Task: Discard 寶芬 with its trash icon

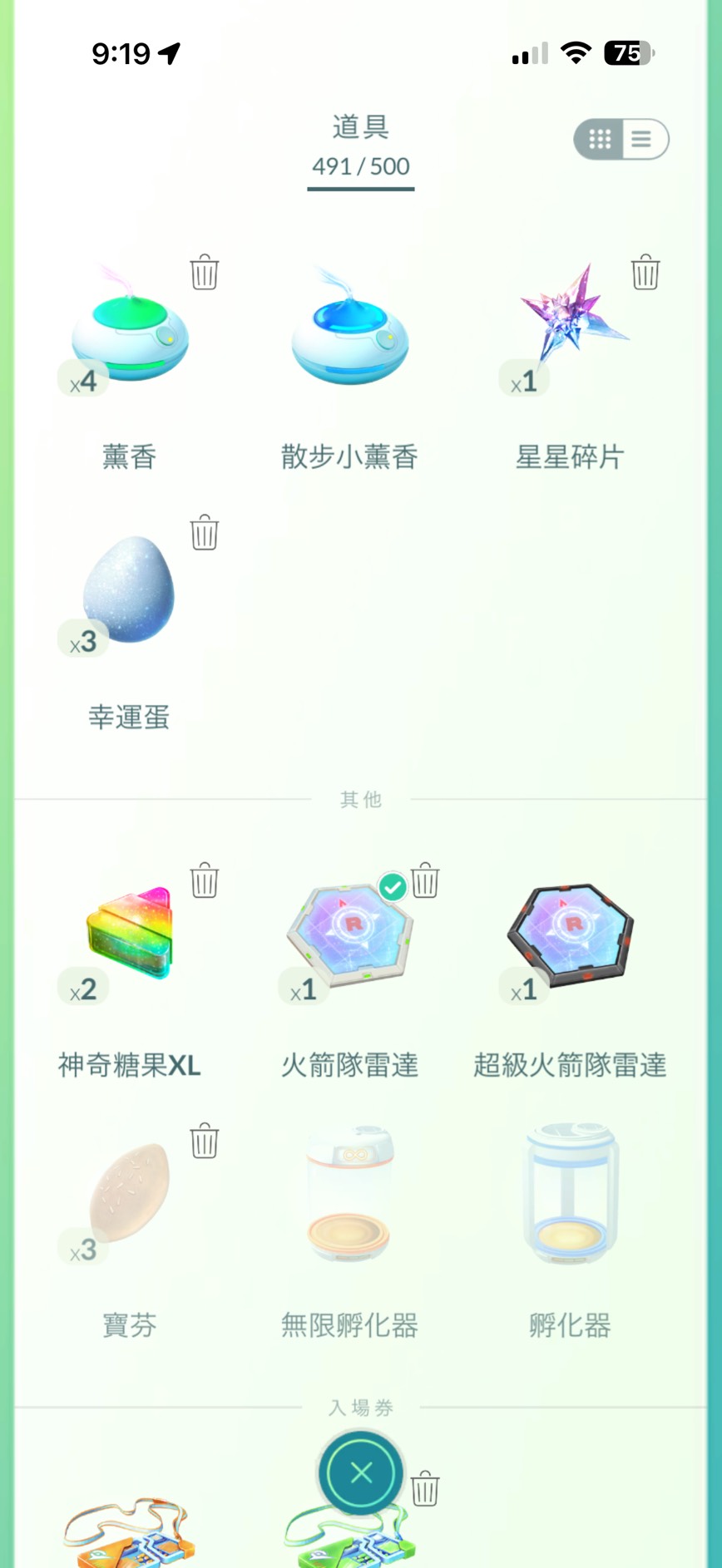Action: [x=204, y=1141]
